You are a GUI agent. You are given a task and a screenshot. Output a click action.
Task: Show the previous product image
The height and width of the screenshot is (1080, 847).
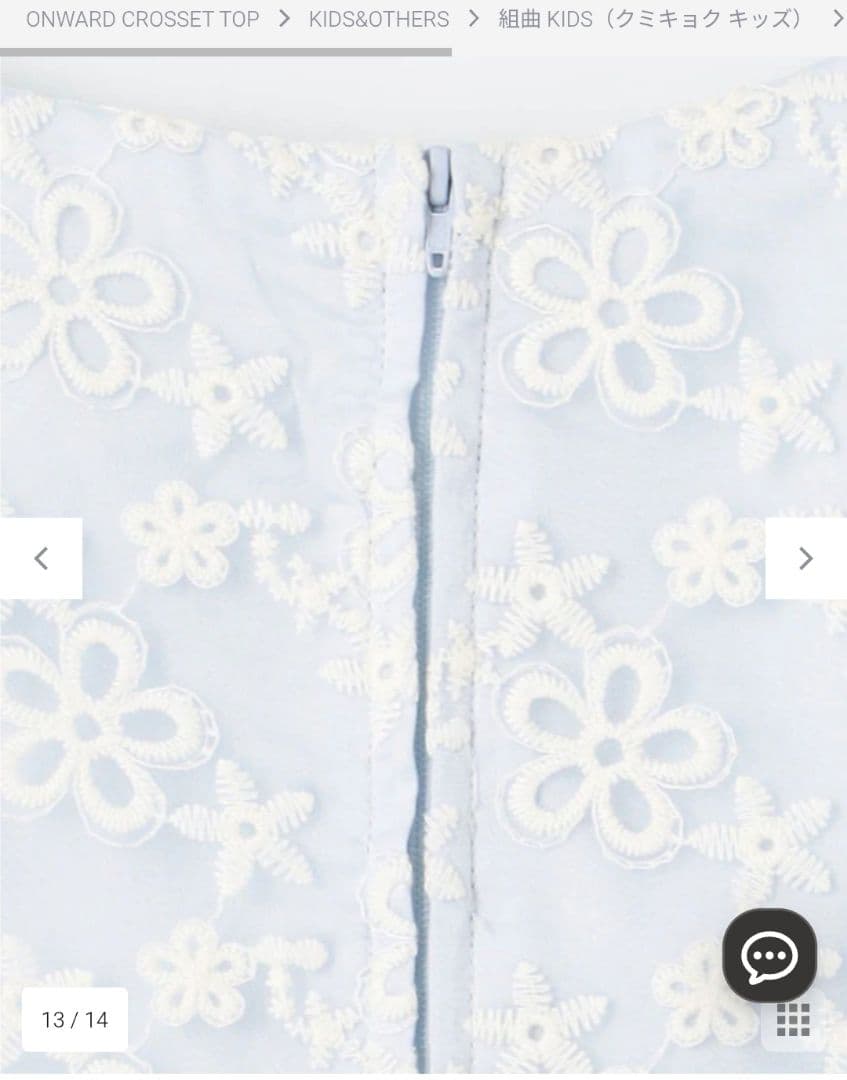click(41, 558)
